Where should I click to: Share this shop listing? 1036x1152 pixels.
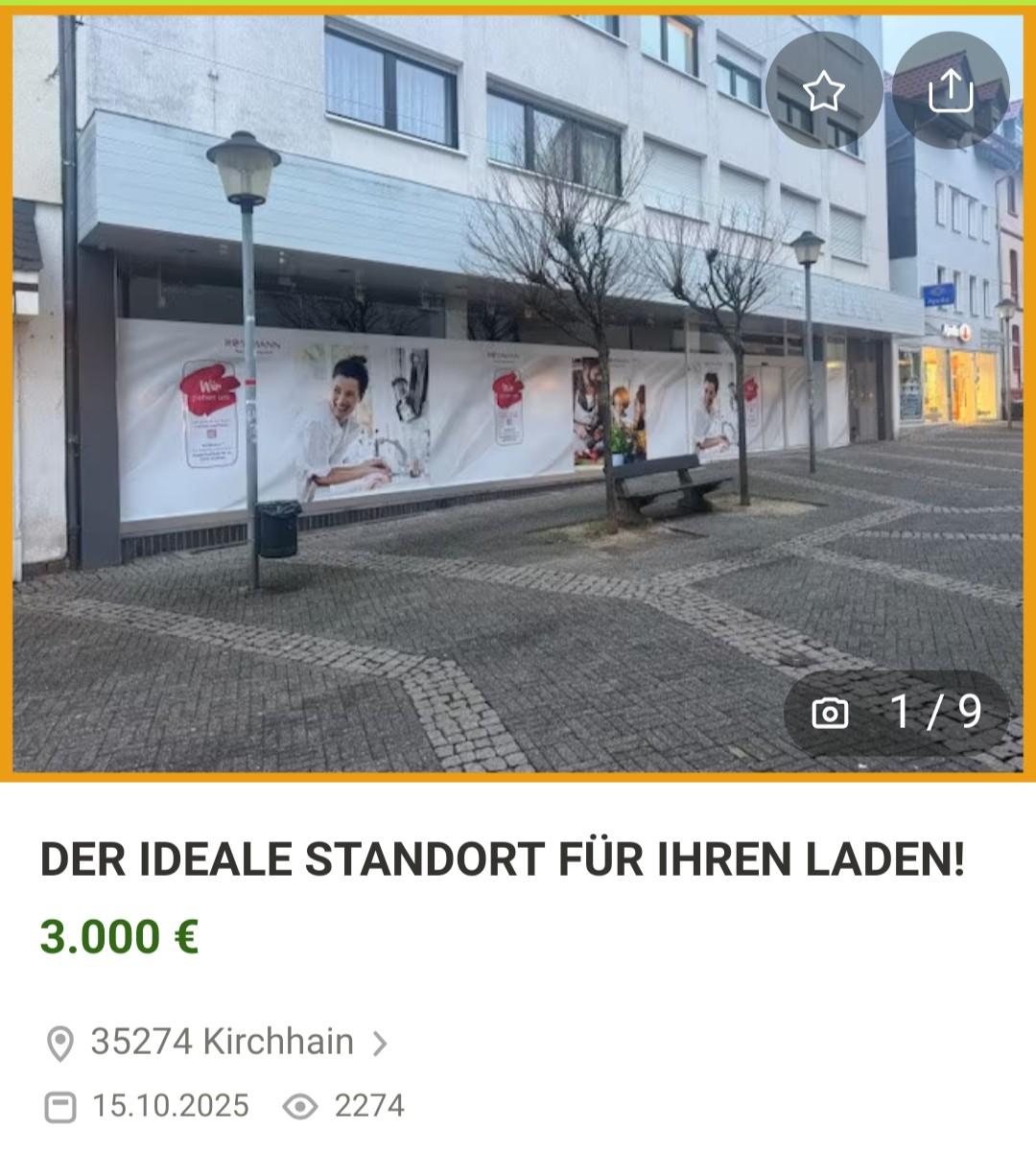tap(951, 91)
